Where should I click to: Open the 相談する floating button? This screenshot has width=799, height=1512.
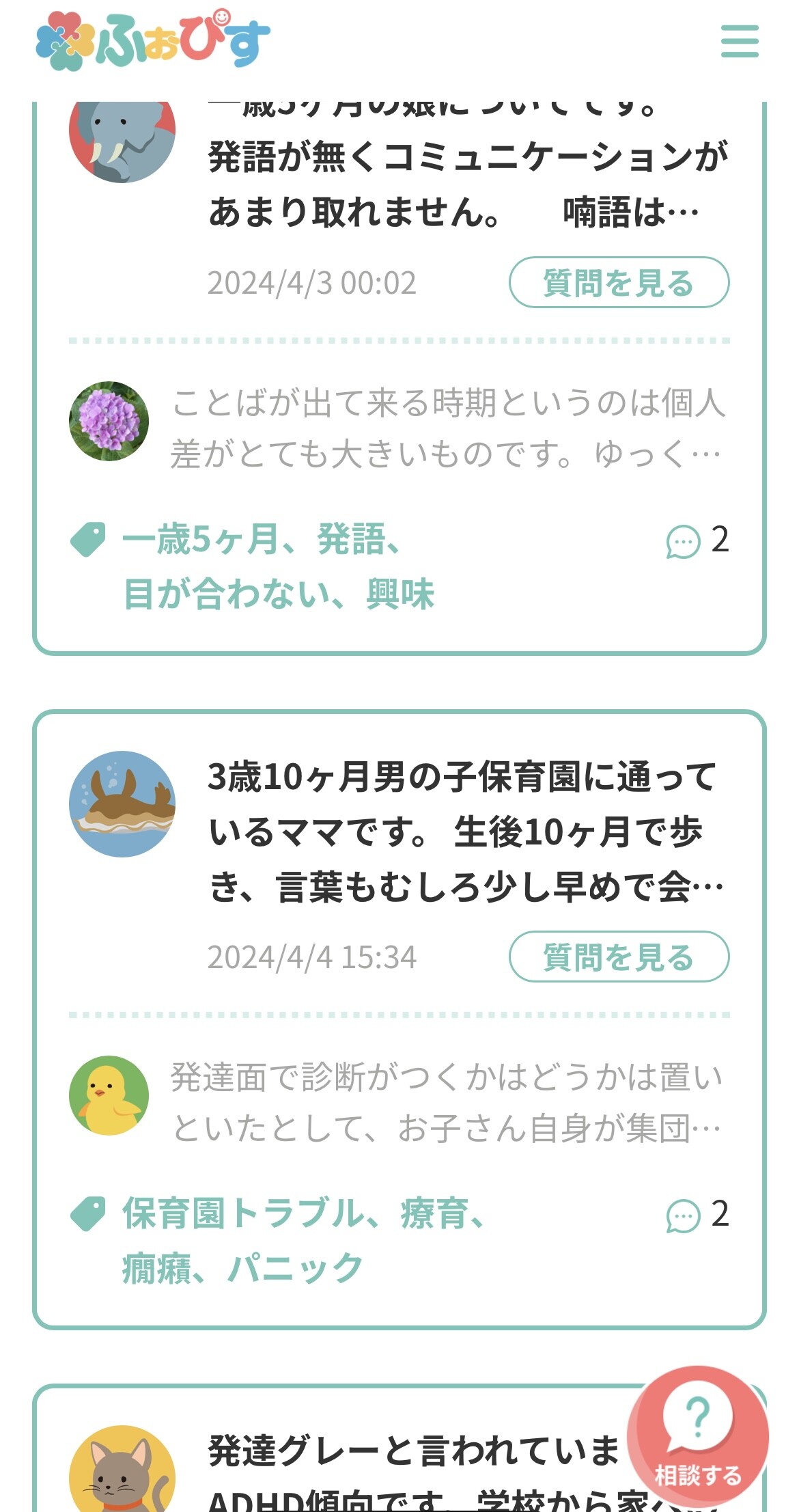tap(698, 1436)
